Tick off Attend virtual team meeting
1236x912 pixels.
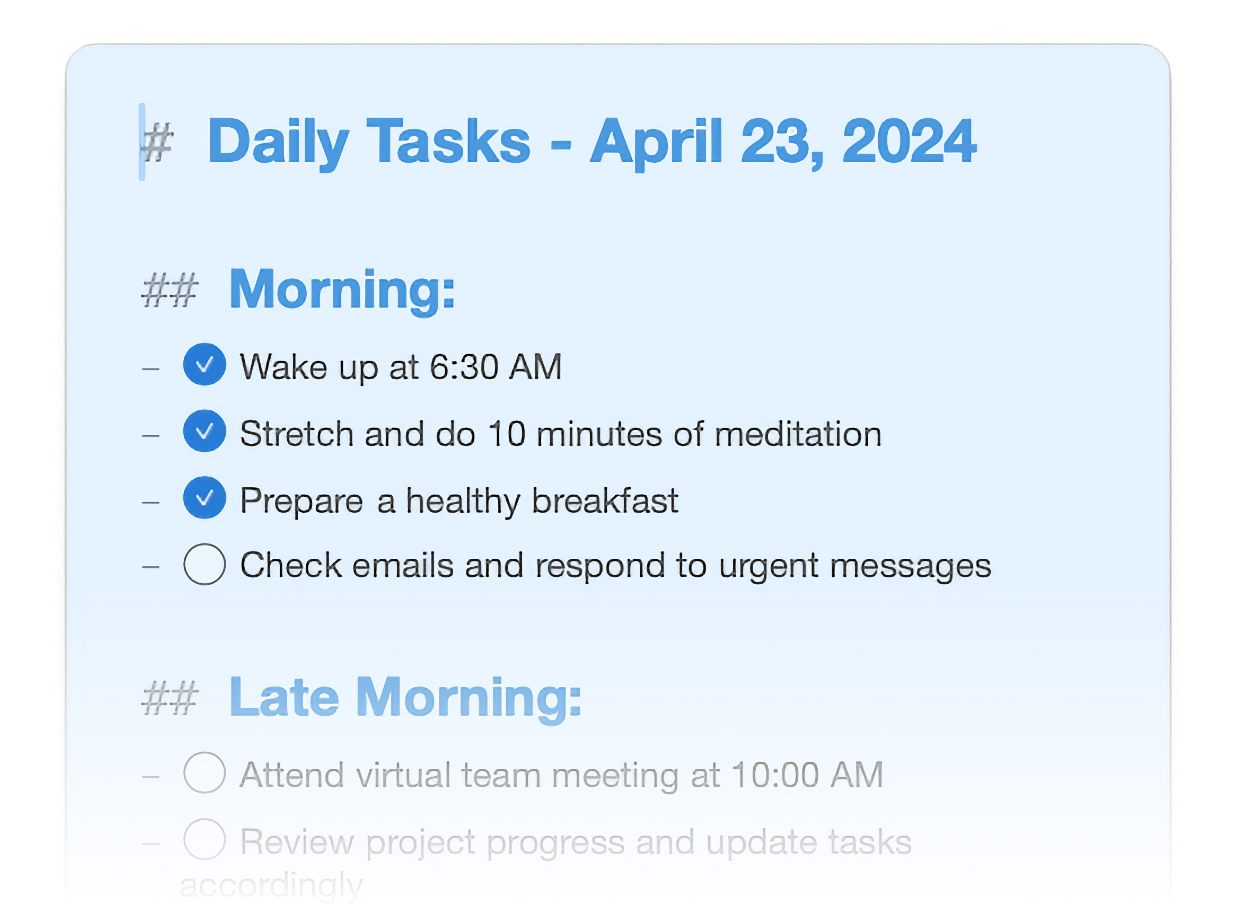click(204, 774)
